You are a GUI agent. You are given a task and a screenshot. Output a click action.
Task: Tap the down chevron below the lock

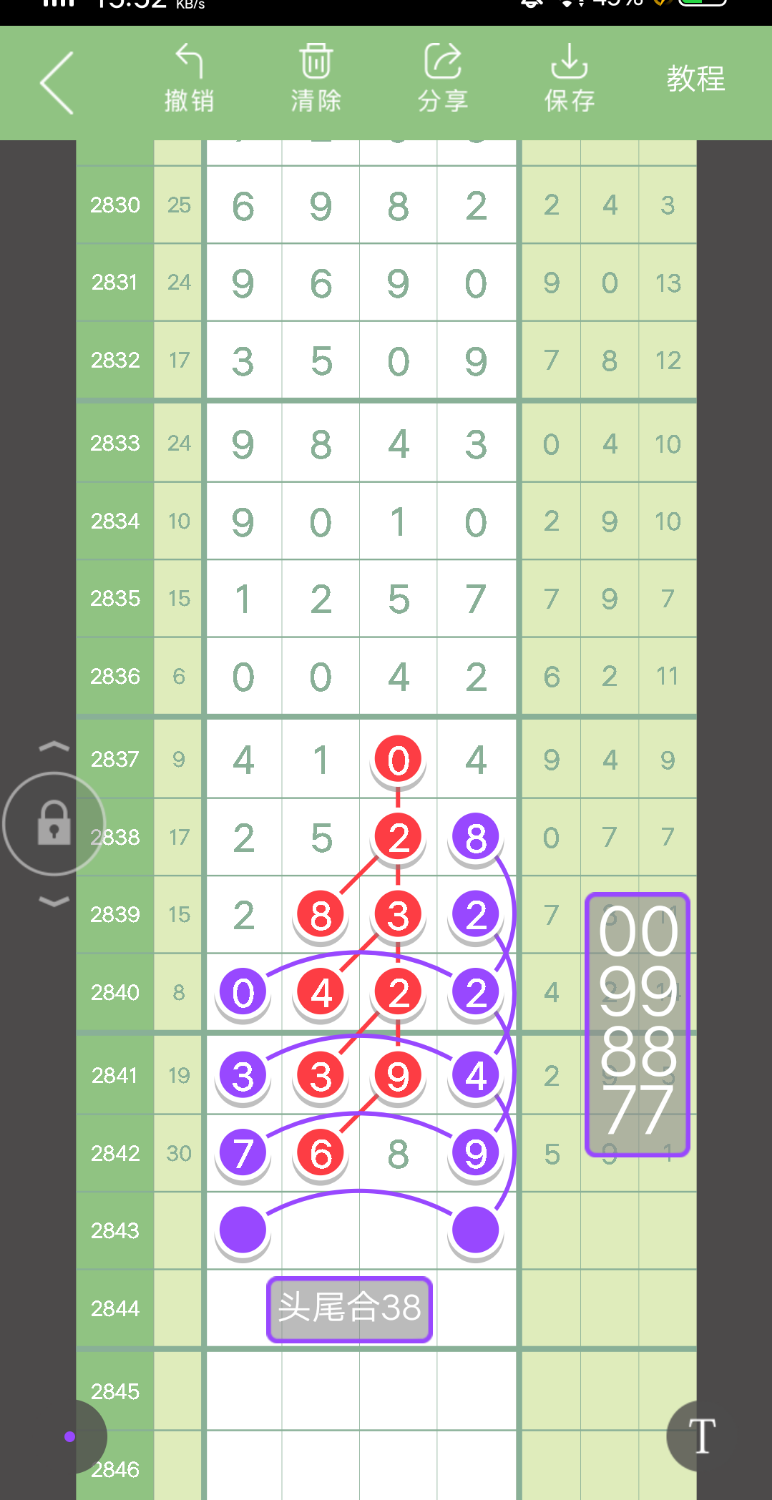coord(54,902)
